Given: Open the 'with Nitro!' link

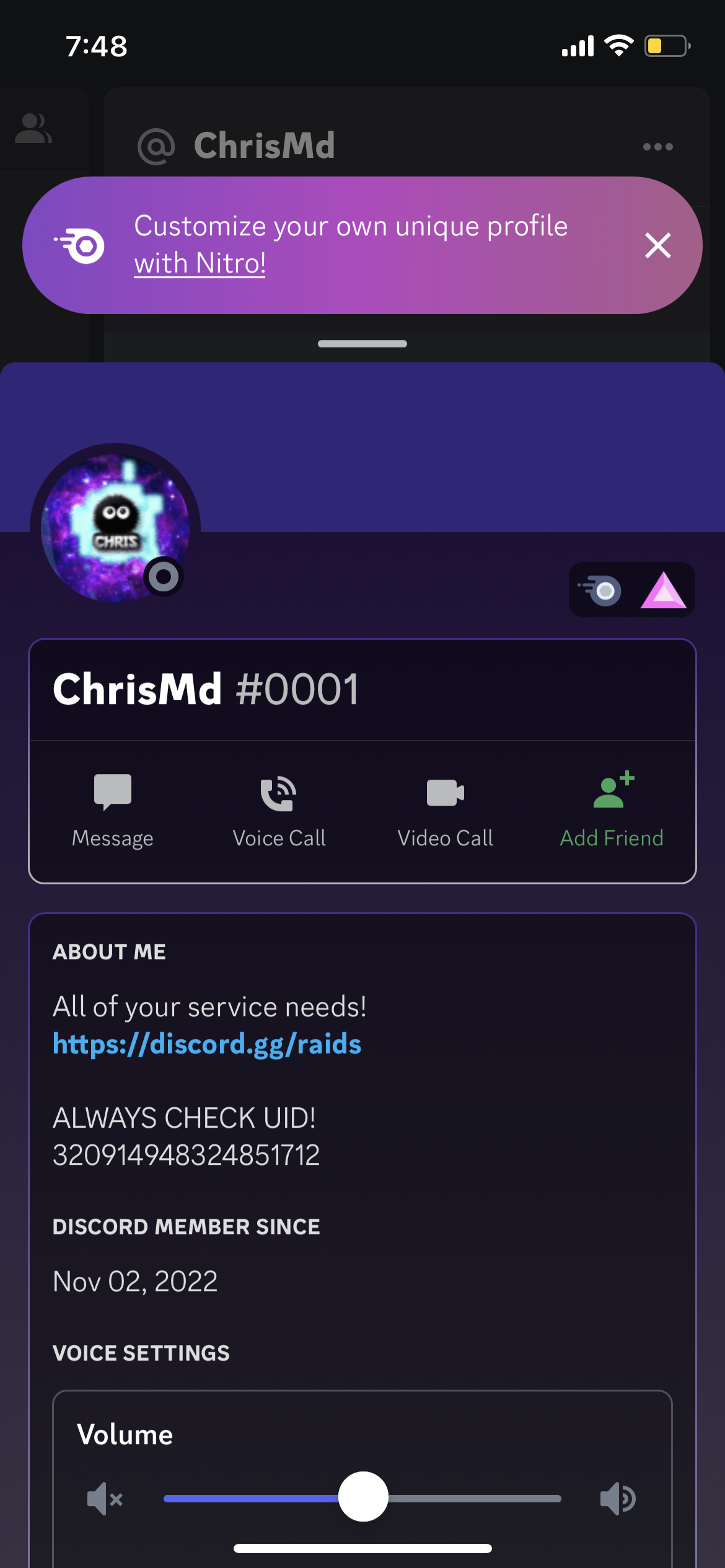Looking at the screenshot, I should coord(200,264).
